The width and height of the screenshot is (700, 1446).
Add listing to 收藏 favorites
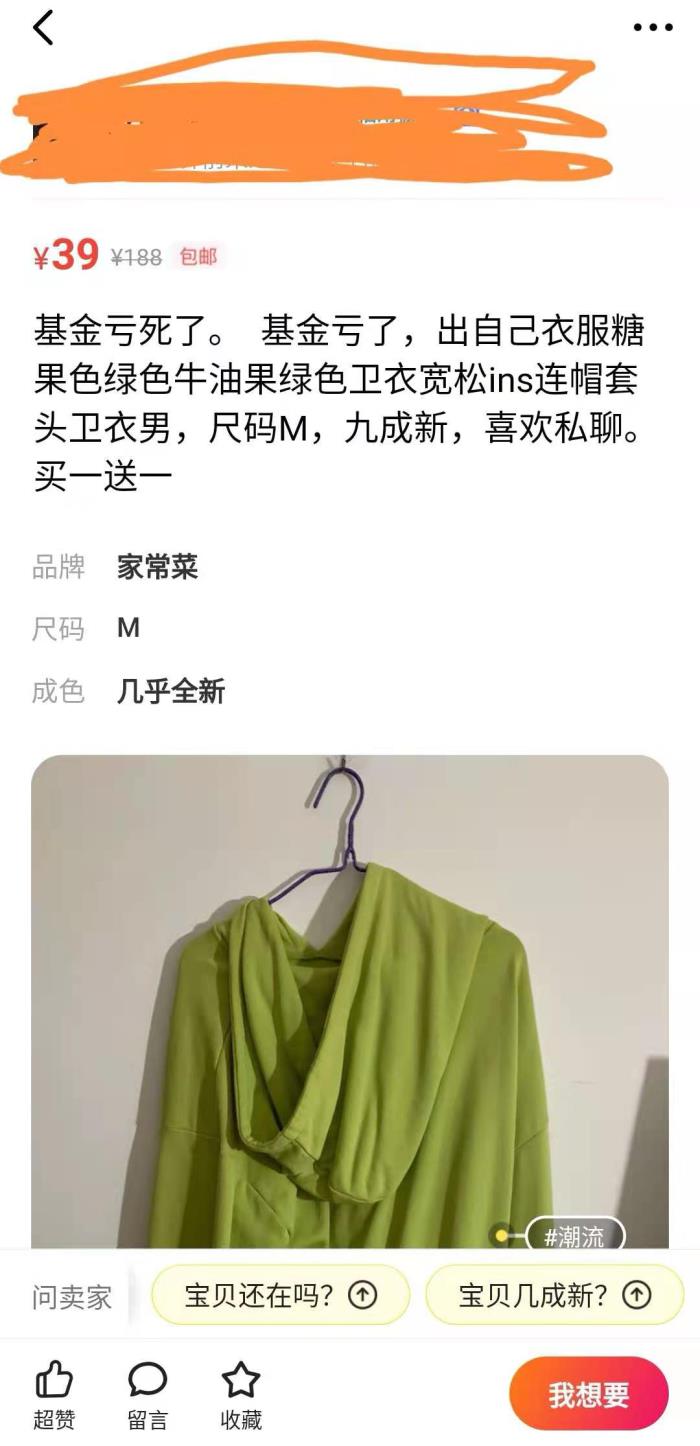pos(240,1394)
